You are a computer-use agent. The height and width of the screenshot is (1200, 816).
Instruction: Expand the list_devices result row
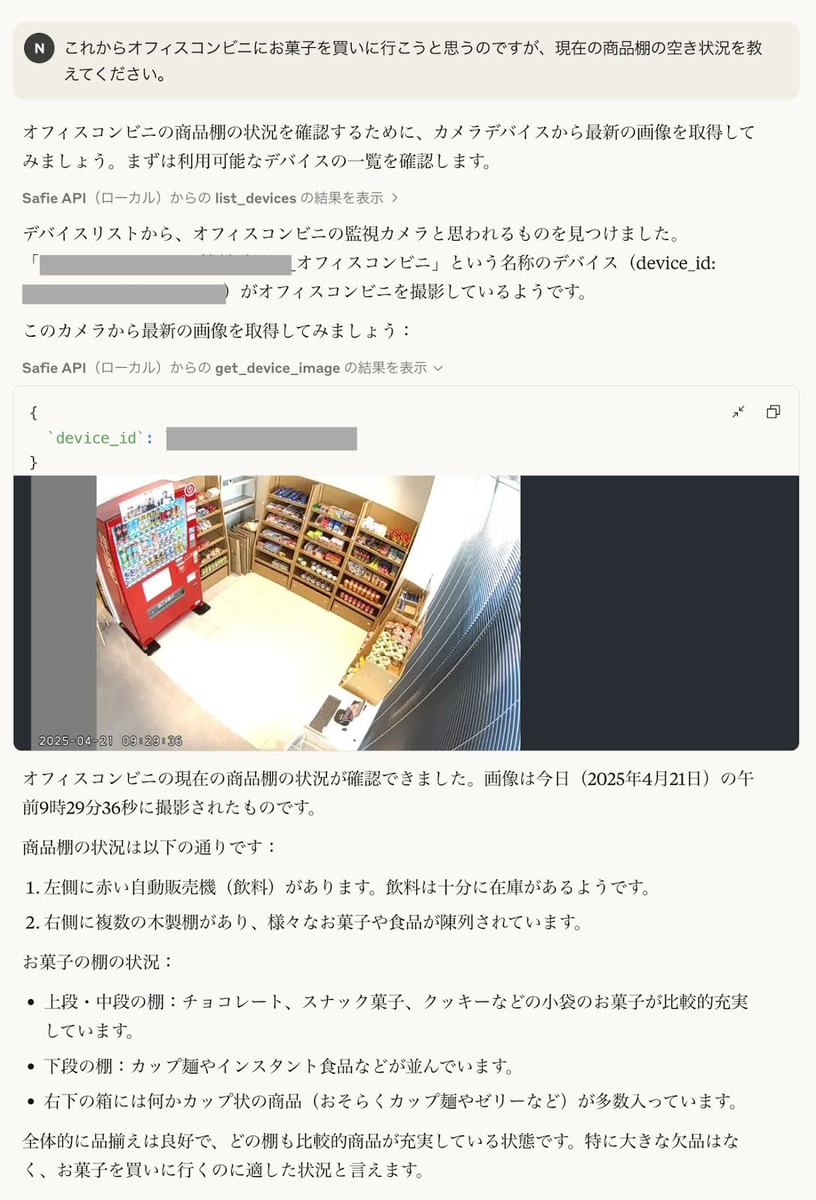point(210,198)
